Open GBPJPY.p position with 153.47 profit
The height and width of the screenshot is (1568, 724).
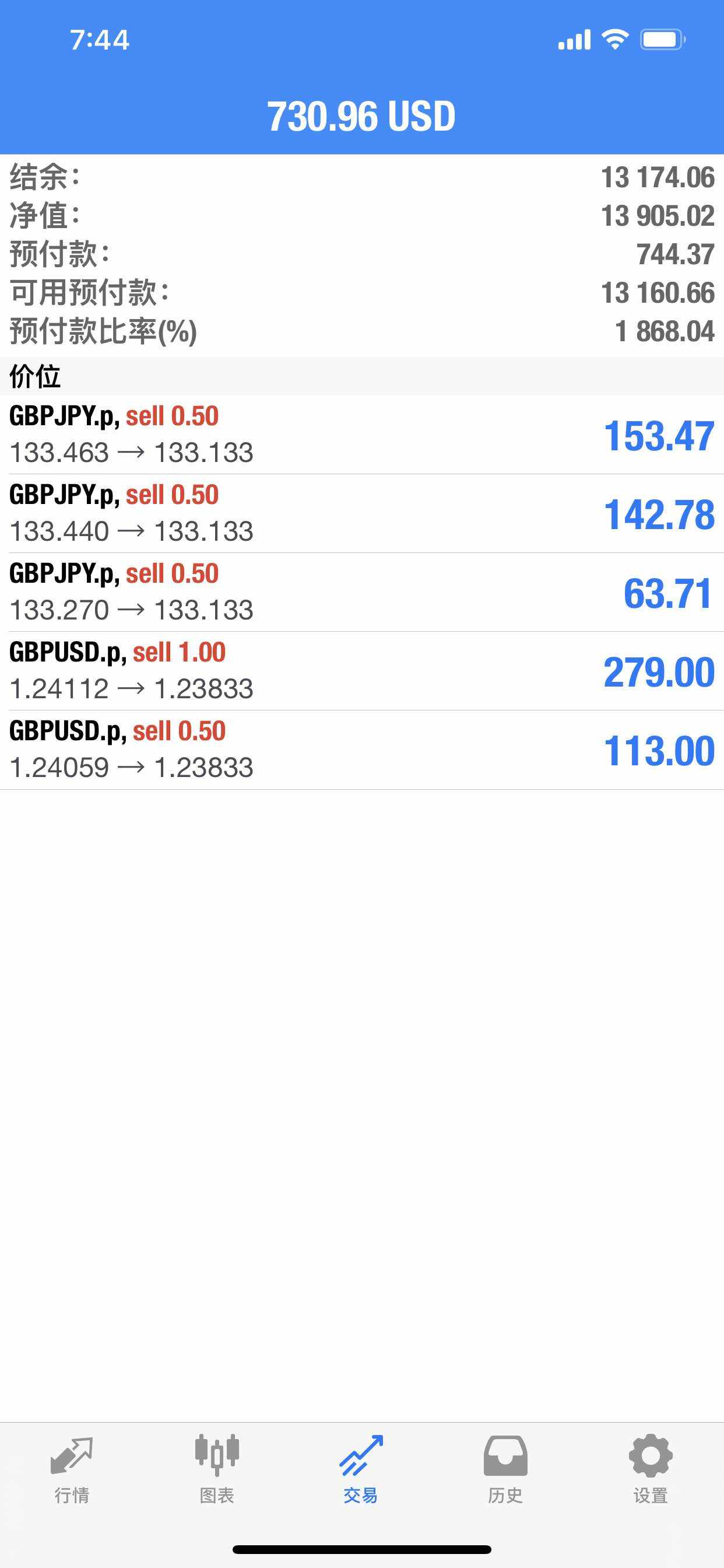(x=361, y=435)
